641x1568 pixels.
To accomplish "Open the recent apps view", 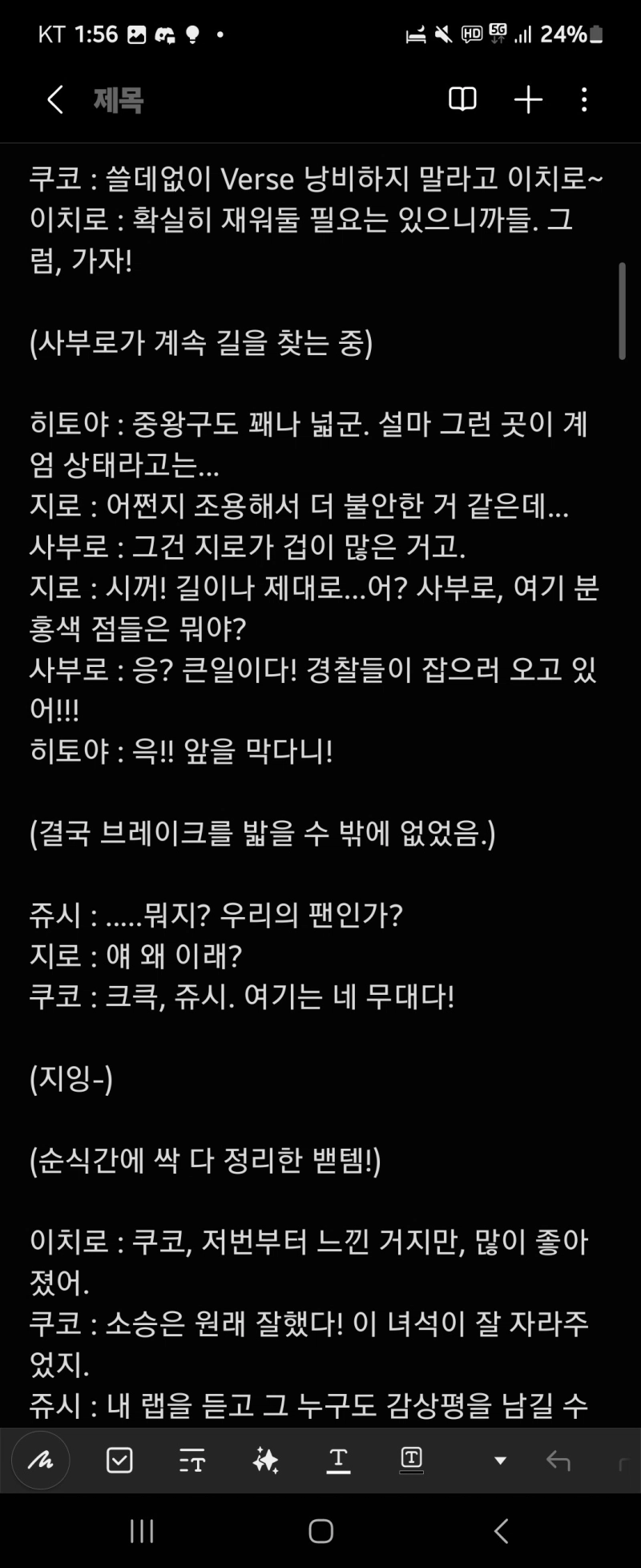I will (142, 1531).
